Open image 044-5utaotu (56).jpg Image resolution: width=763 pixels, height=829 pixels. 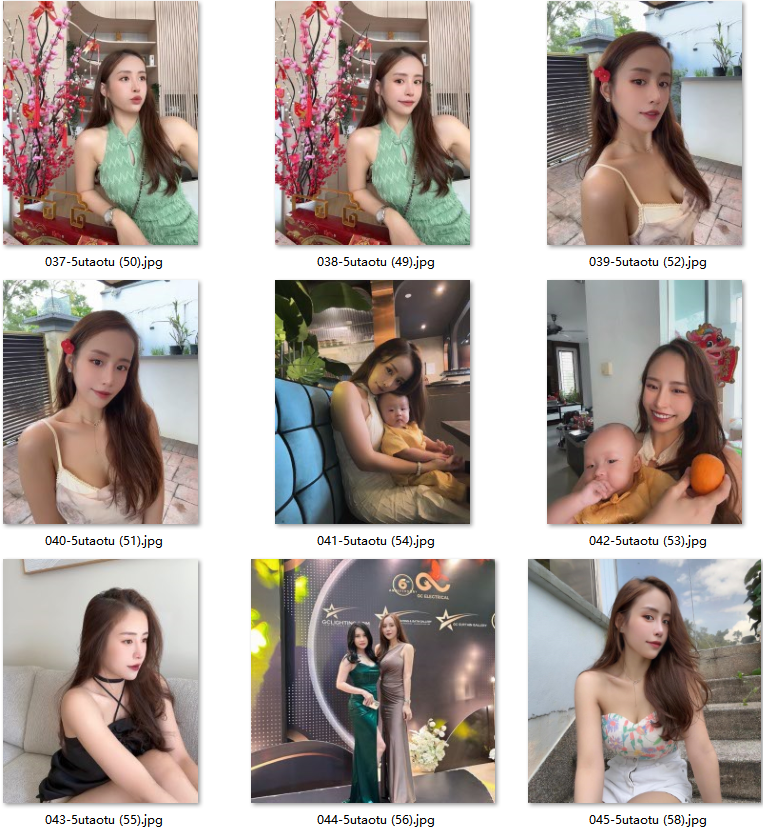(x=372, y=681)
